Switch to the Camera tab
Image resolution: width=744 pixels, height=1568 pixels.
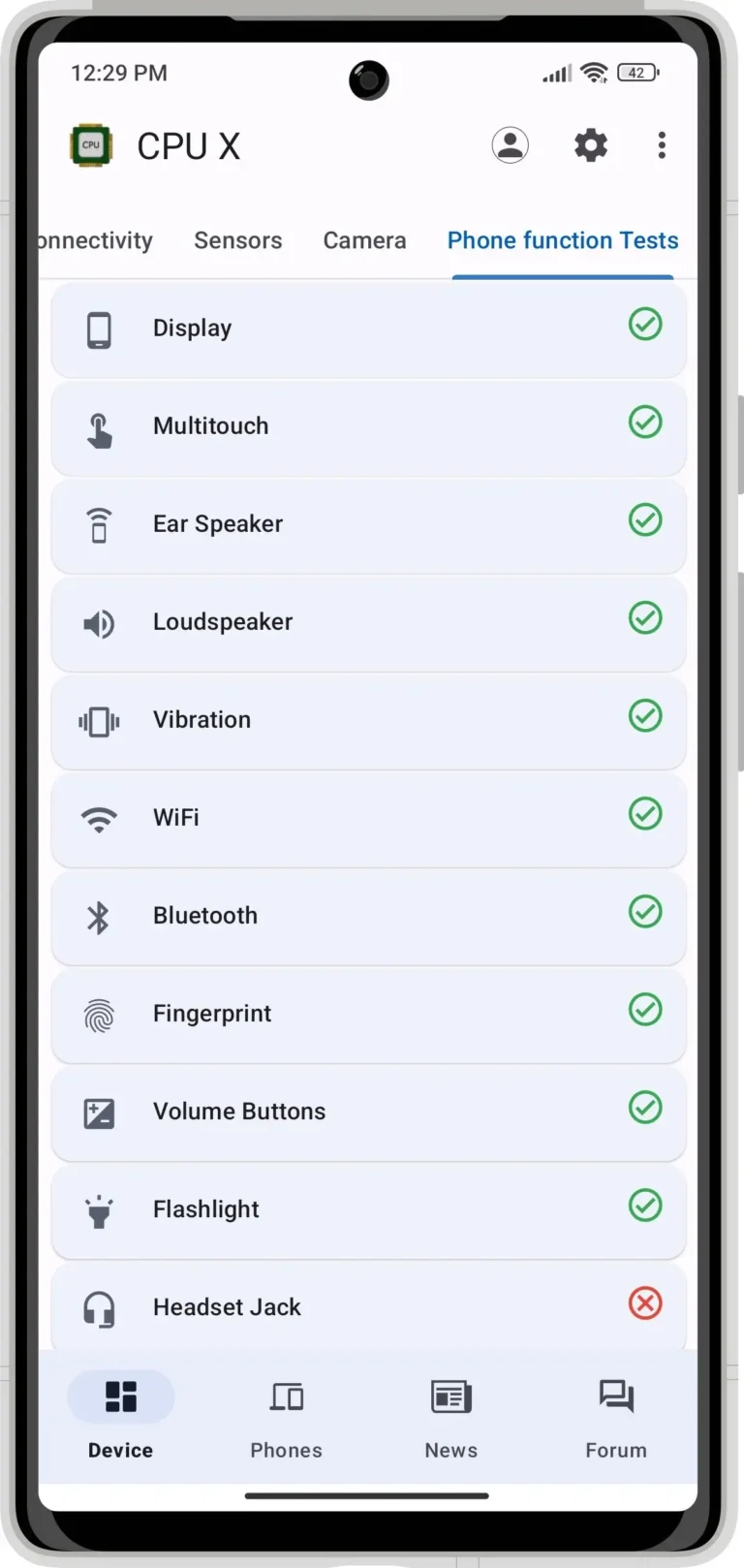pyautogui.click(x=364, y=240)
